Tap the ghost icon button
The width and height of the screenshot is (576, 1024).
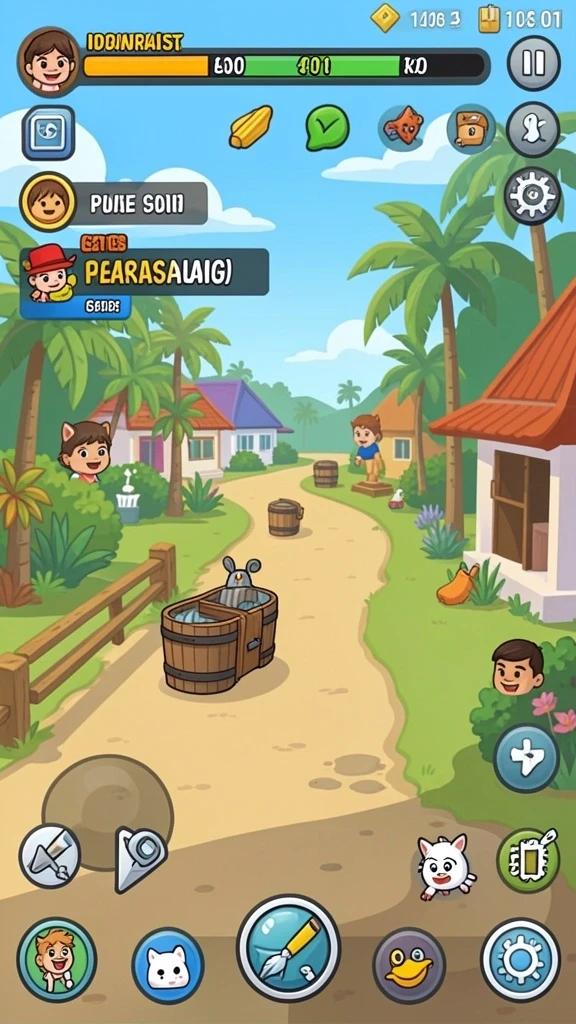pyautogui.click(x=533, y=129)
